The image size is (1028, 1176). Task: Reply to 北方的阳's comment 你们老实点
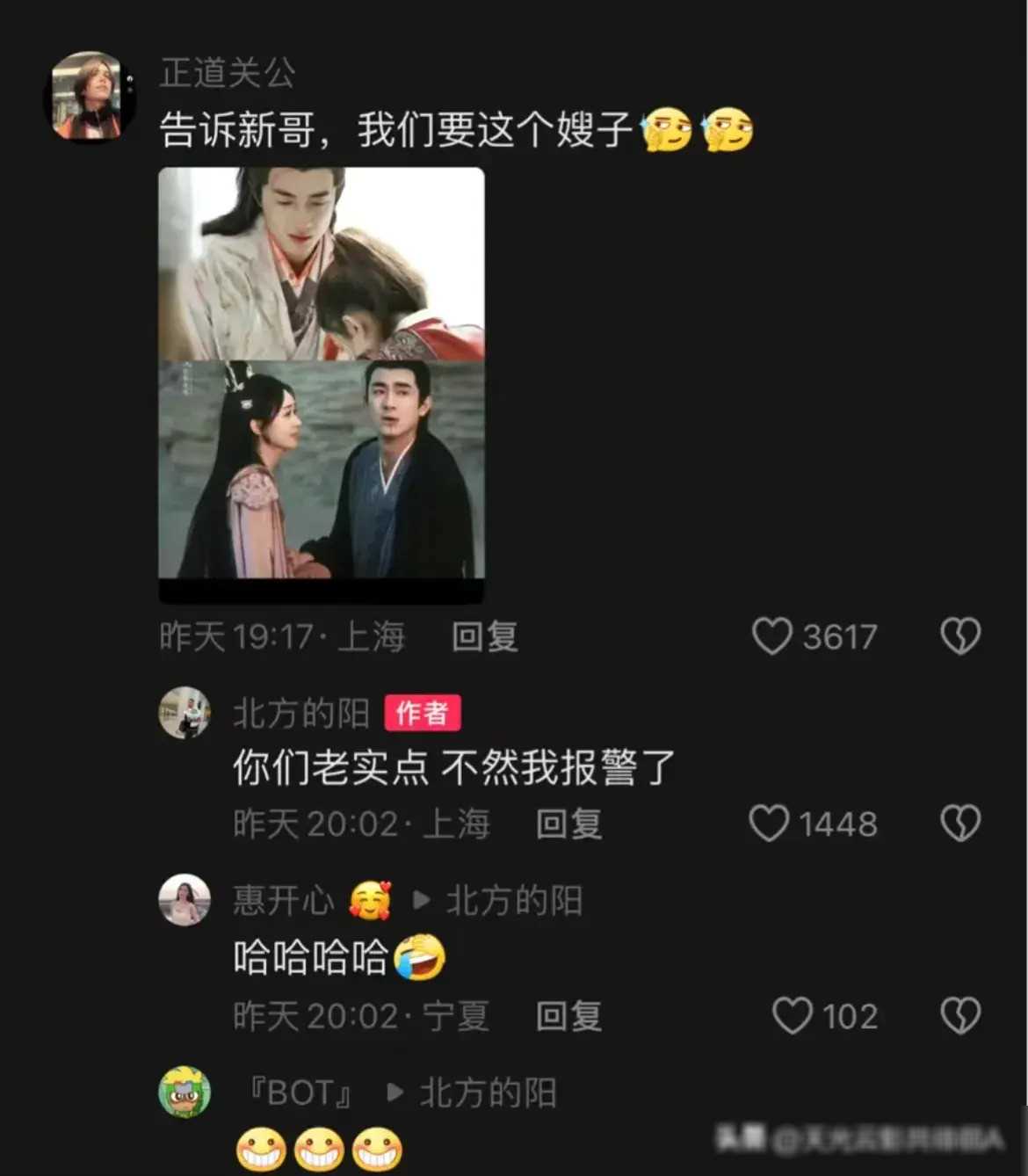click(x=568, y=824)
